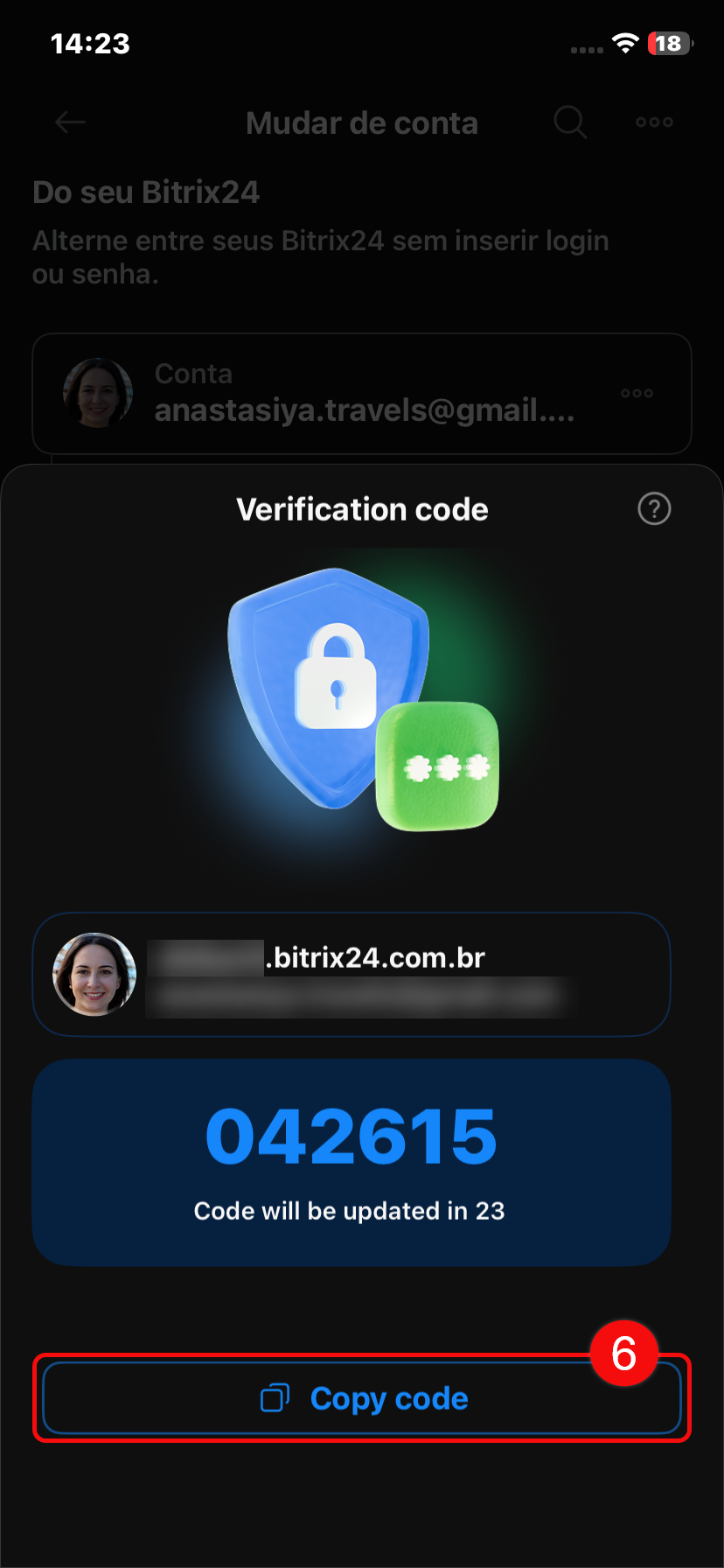Select the bitrix24.com.br account card
The height and width of the screenshot is (1568, 724).
[352, 975]
